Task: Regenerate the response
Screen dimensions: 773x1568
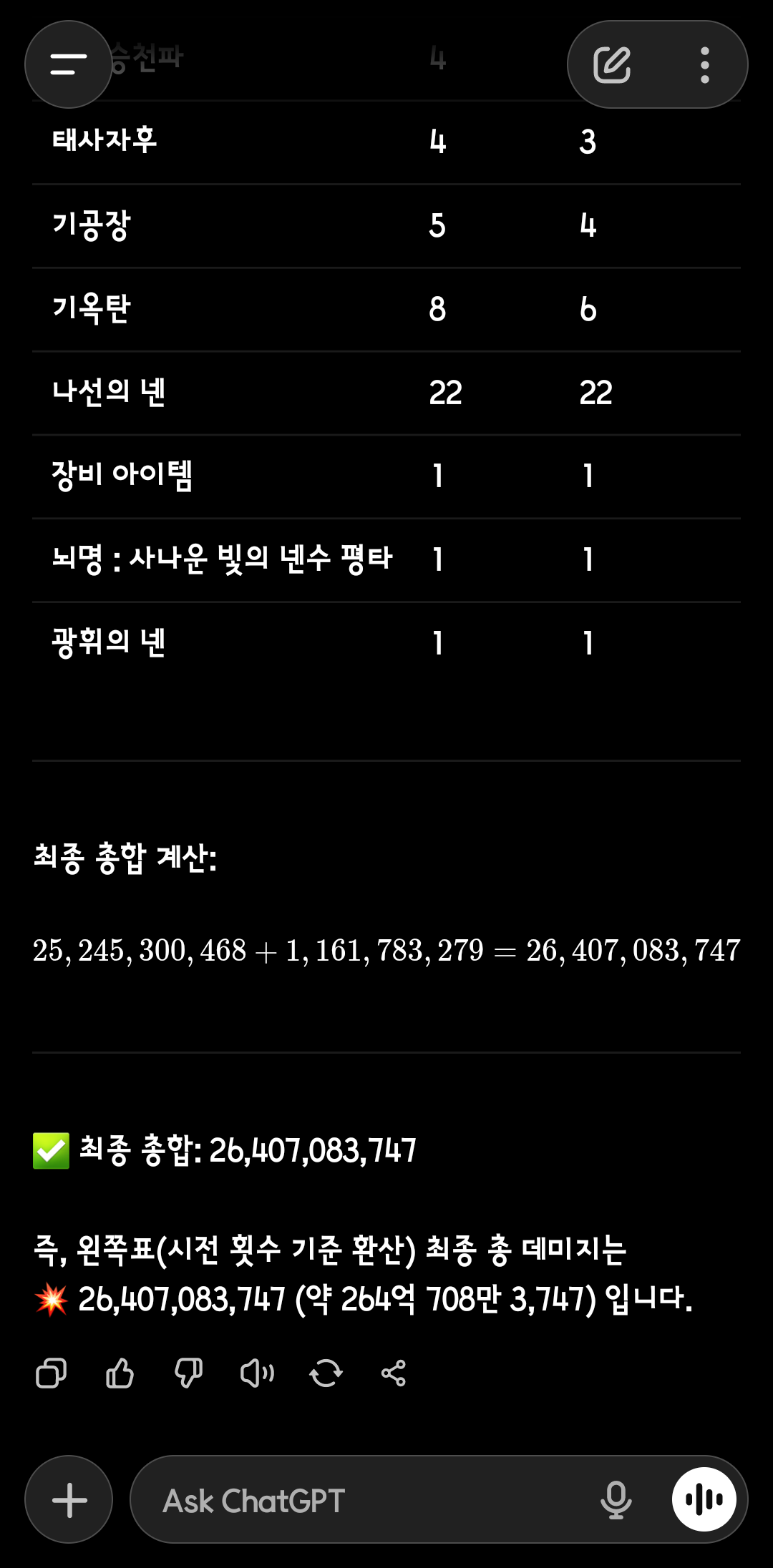Action: coord(326,1373)
